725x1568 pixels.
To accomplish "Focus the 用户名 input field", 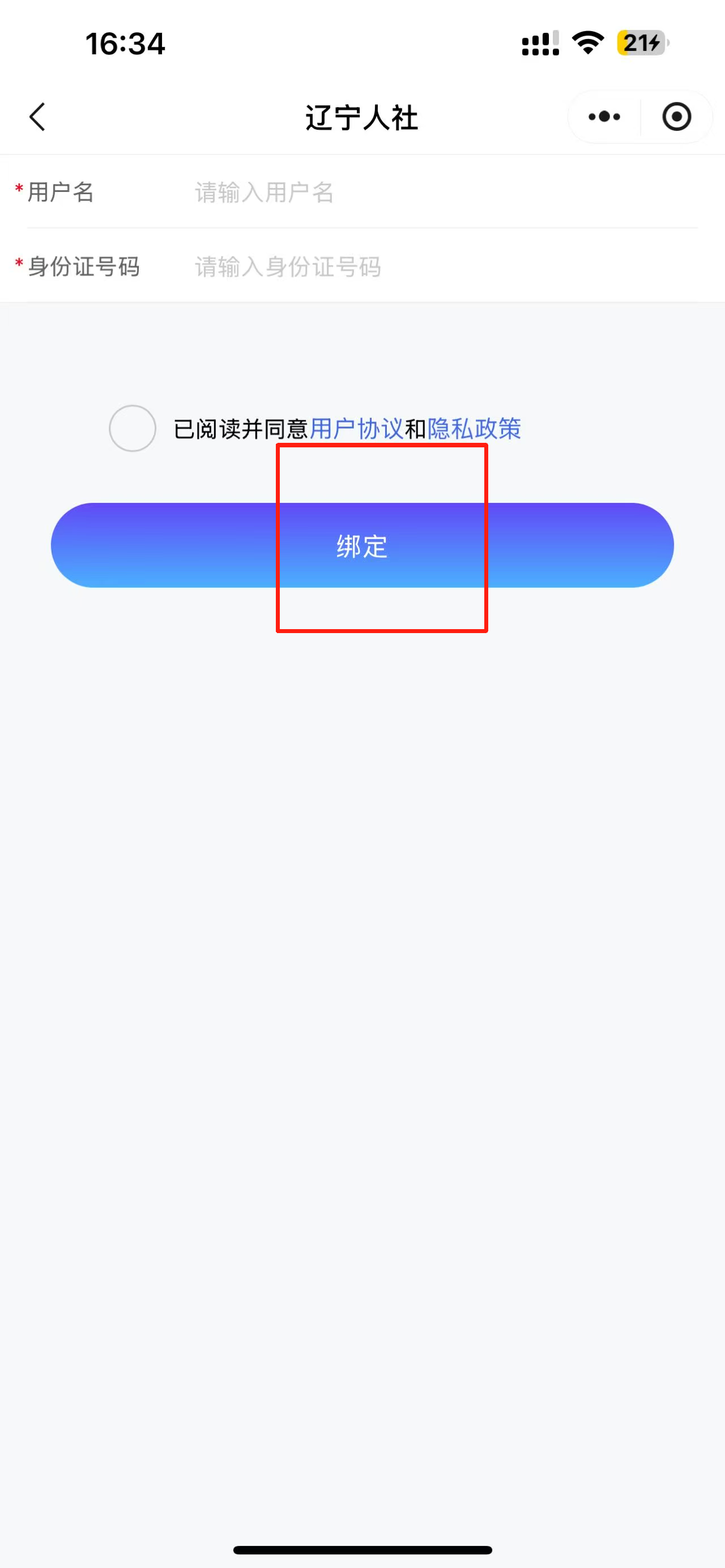I will coord(445,193).
